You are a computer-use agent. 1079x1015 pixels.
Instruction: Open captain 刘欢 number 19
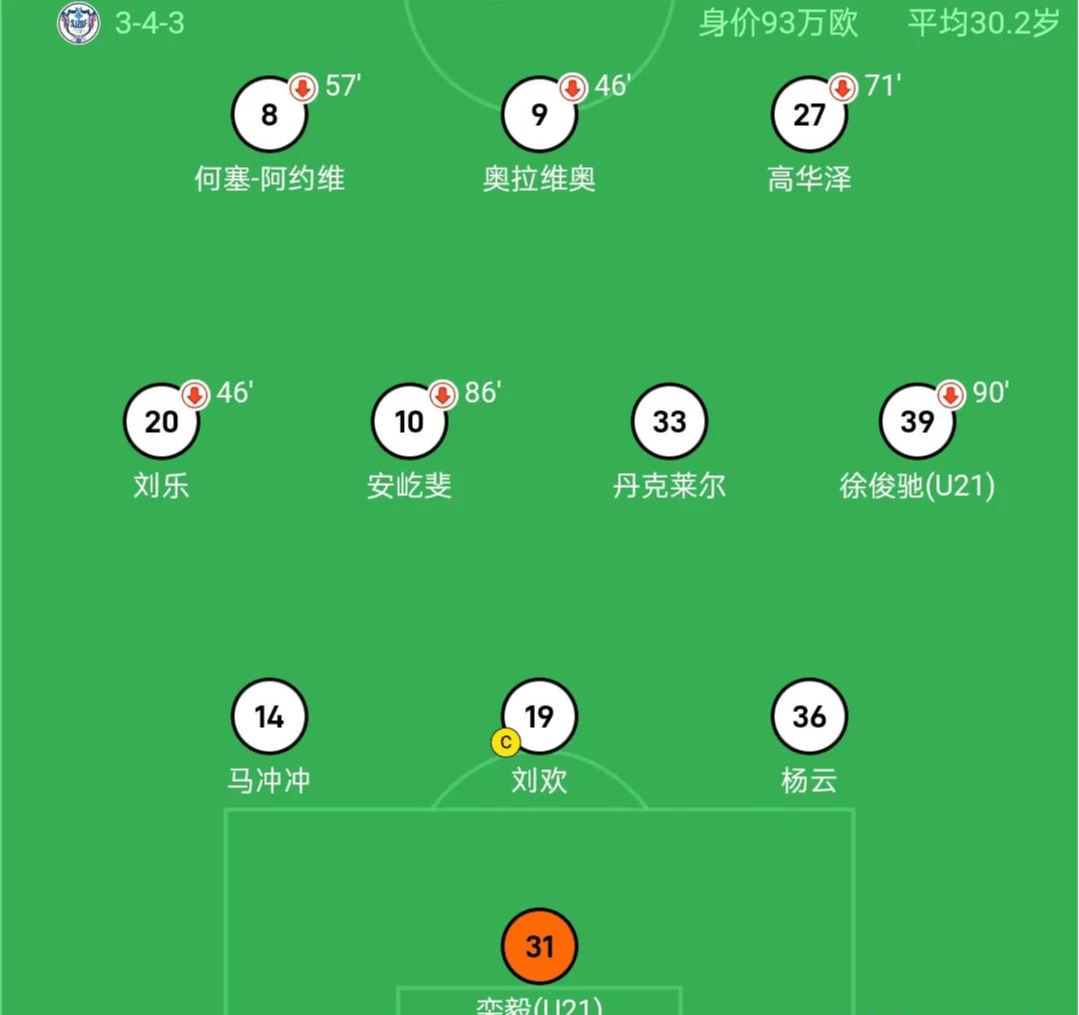click(539, 717)
